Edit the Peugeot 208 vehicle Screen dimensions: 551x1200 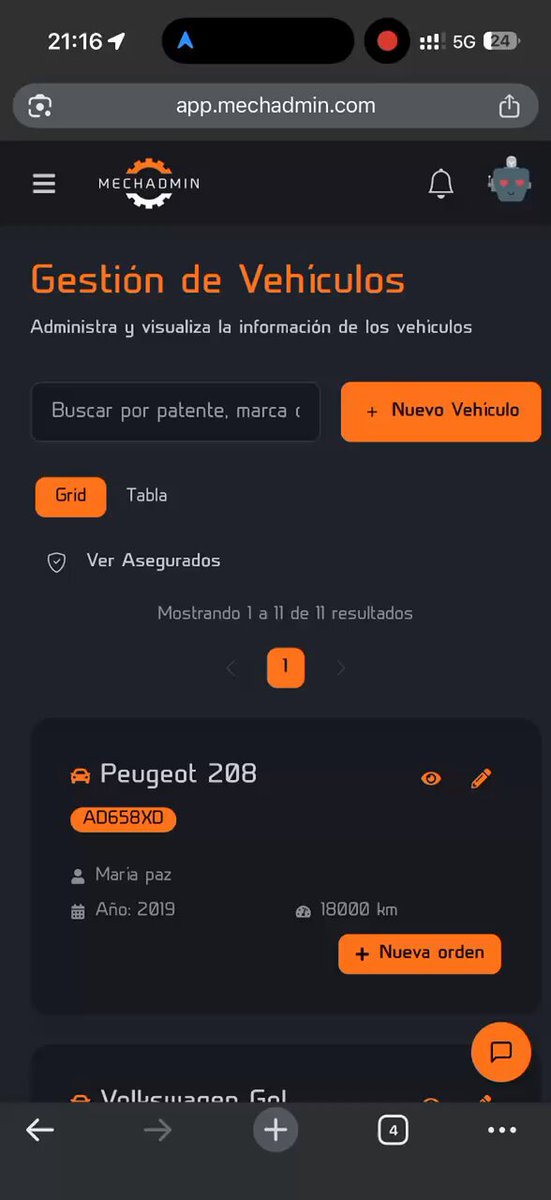click(x=481, y=778)
